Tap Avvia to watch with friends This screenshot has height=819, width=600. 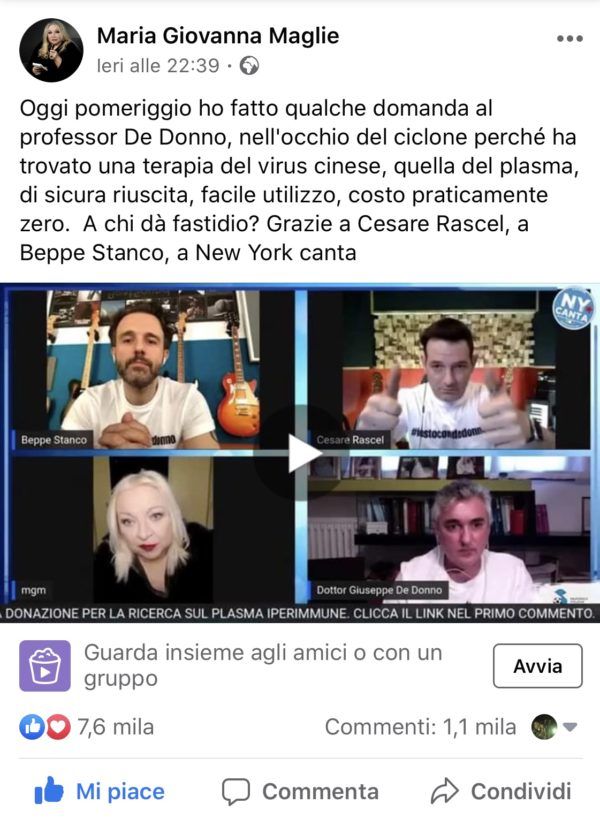point(537,665)
